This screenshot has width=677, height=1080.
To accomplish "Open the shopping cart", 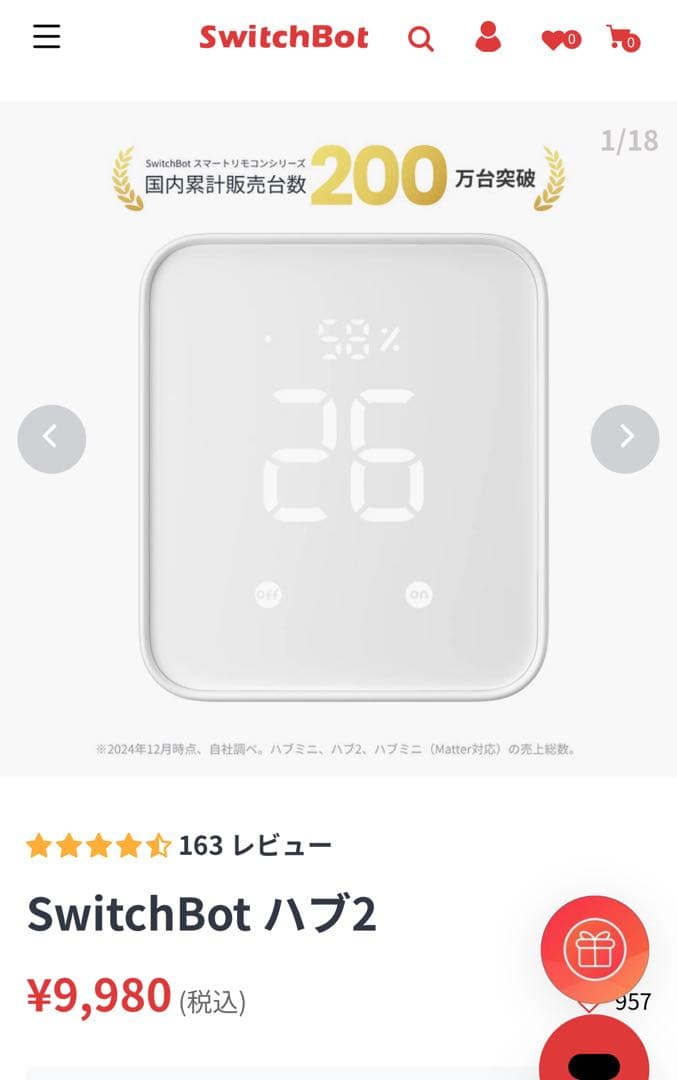I will [x=622, y=38].
